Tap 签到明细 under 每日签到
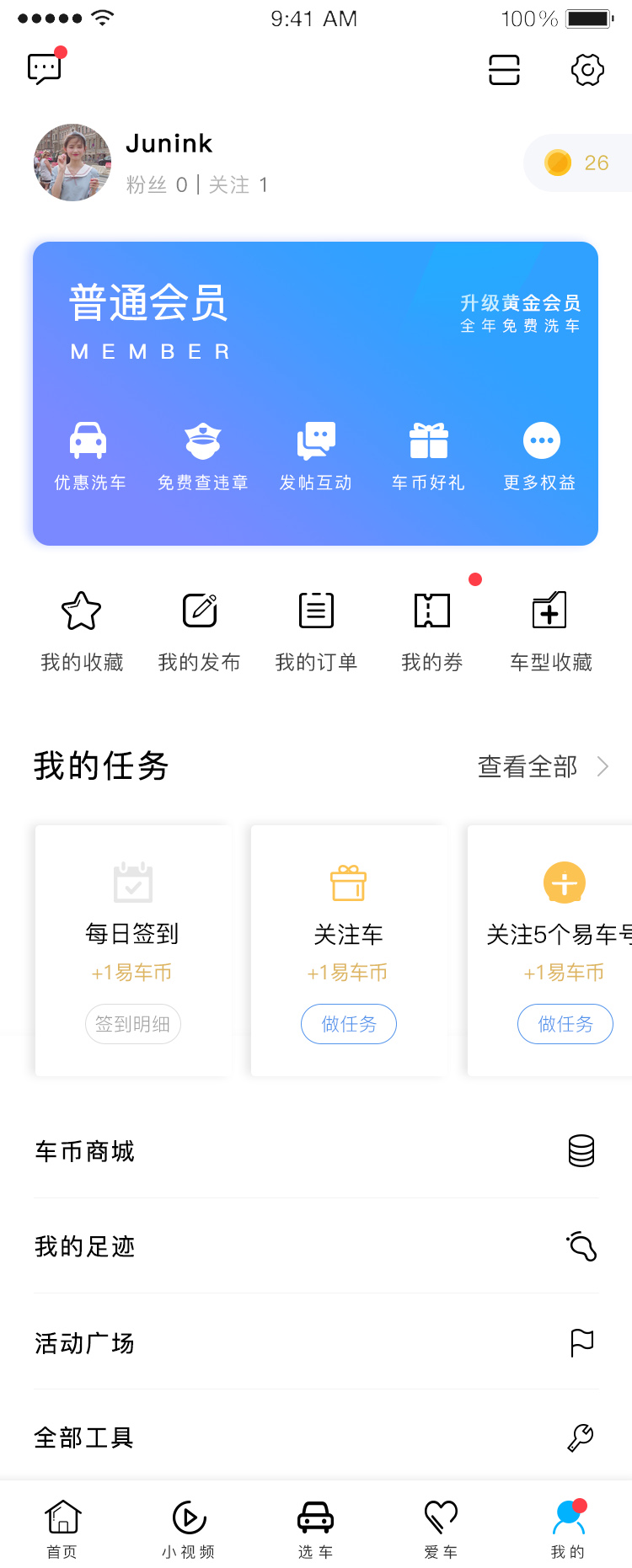The width and height of the screenshot is (632, 1568). pyautogui.click(x=133, y=1024)
